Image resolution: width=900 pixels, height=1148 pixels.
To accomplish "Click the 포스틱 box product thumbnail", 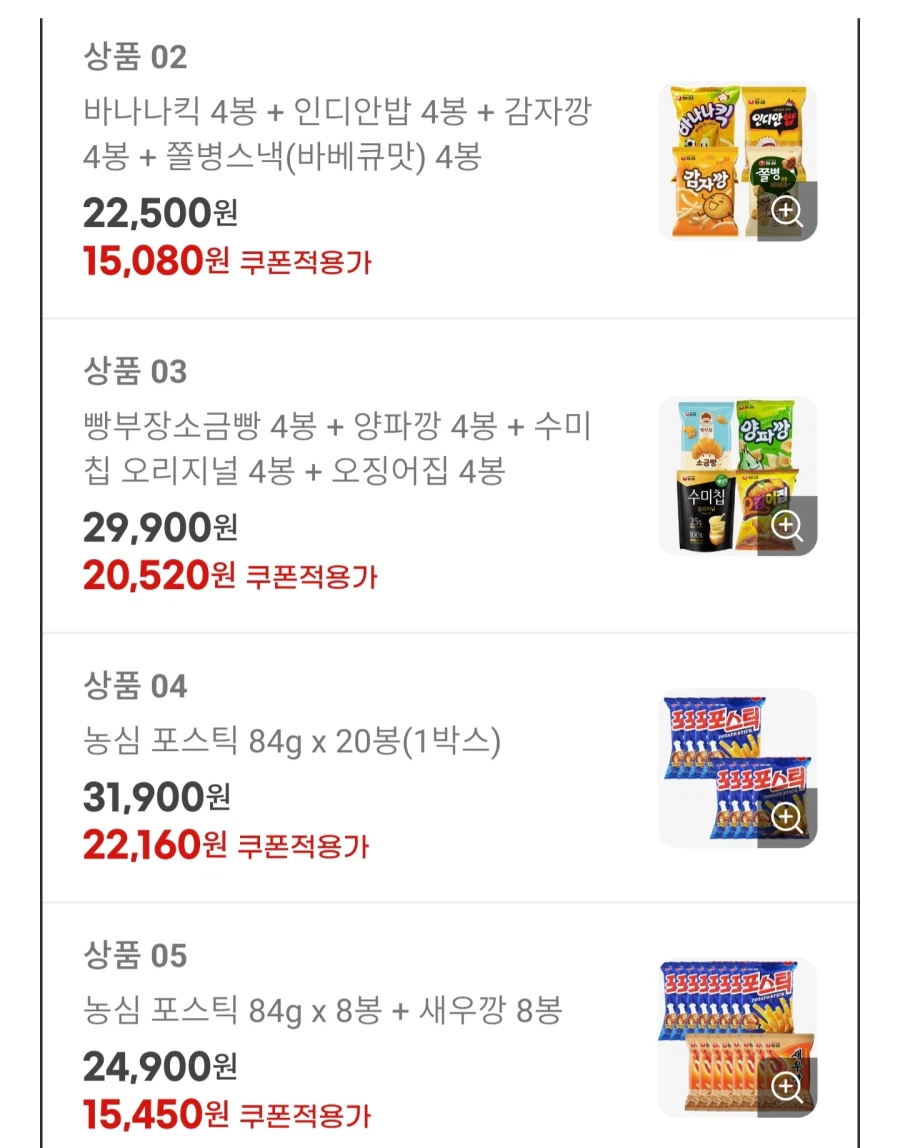I will pyautogui.click(x=735, y=767).
